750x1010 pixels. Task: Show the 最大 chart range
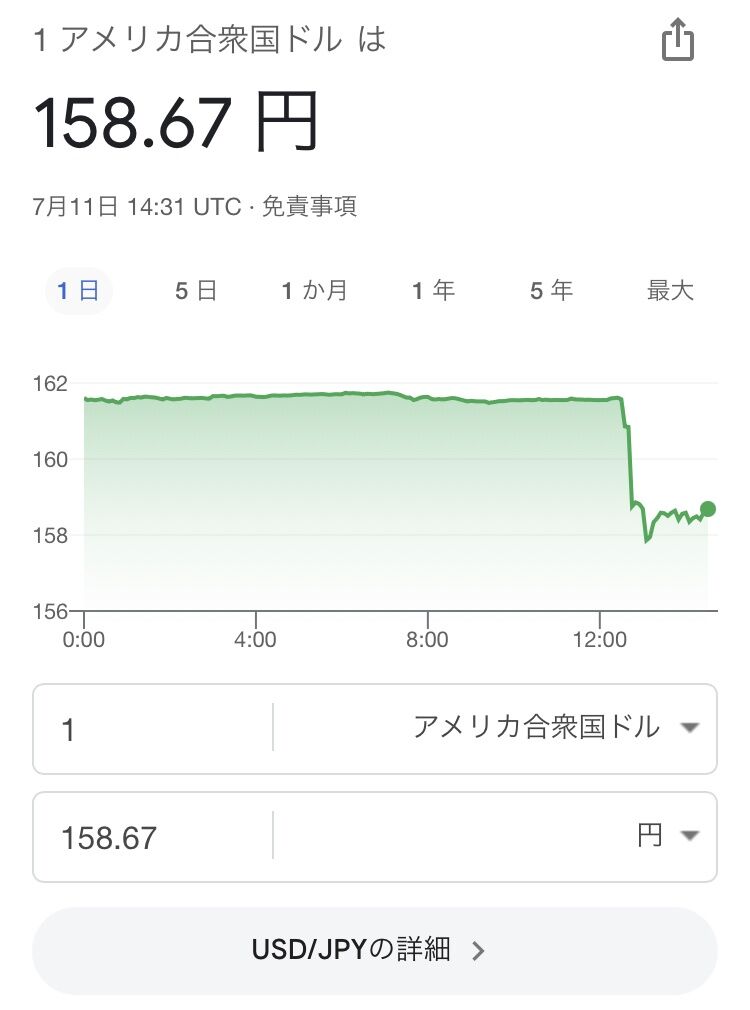(670, 291)
